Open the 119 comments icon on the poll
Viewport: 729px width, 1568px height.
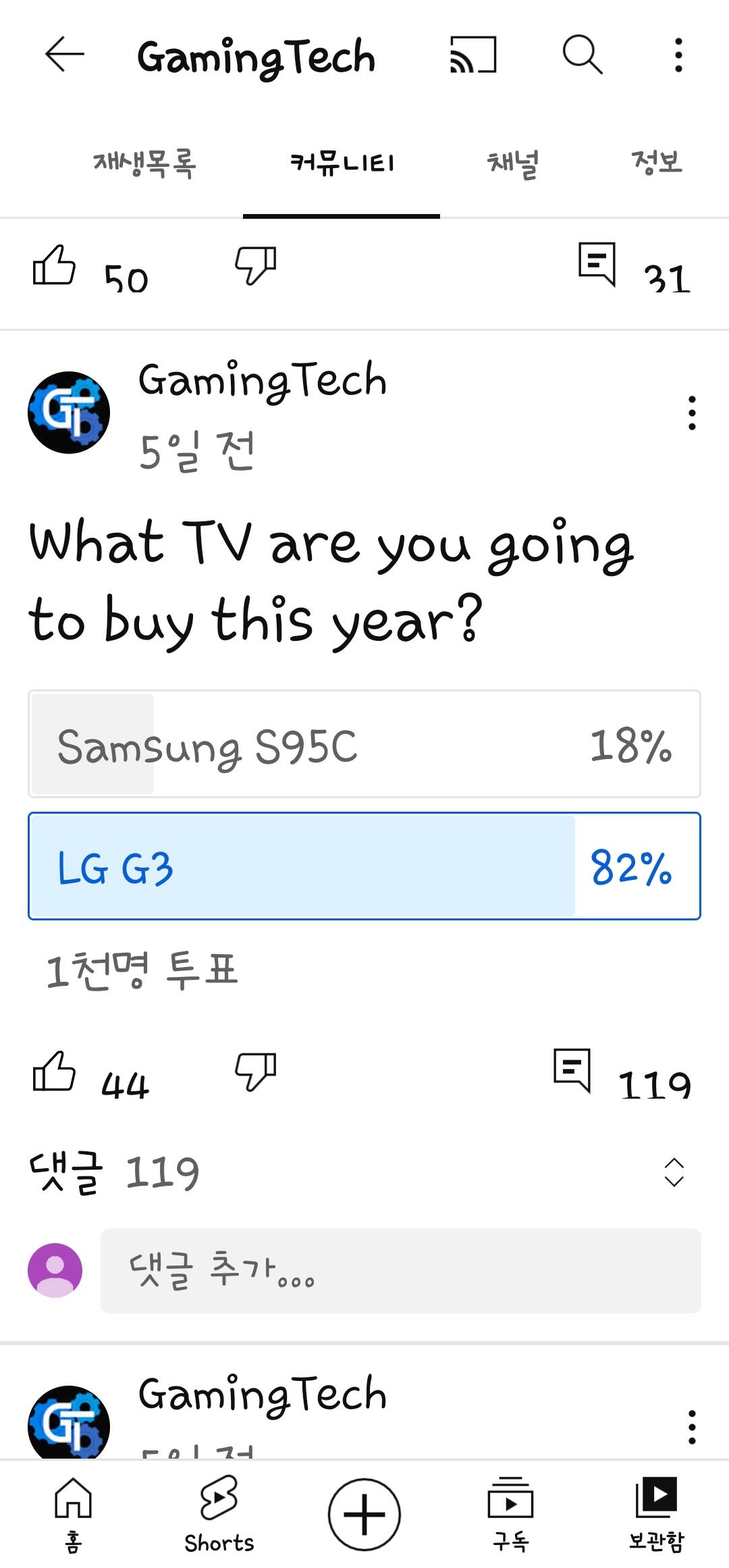572,1070
